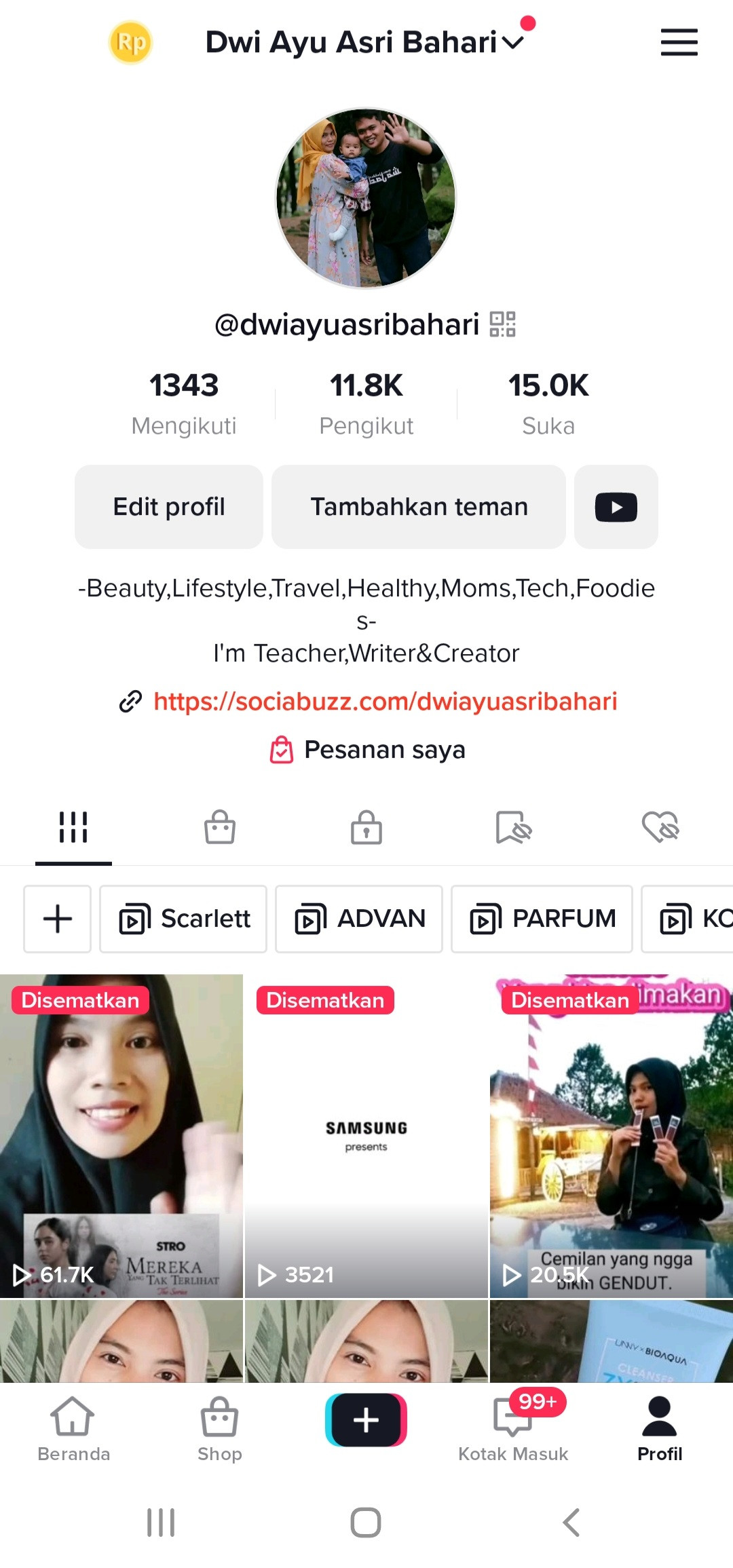Open the ADVAN playlist
Viewport: 733px width, 1568px height.
click(x=359, y=919)
